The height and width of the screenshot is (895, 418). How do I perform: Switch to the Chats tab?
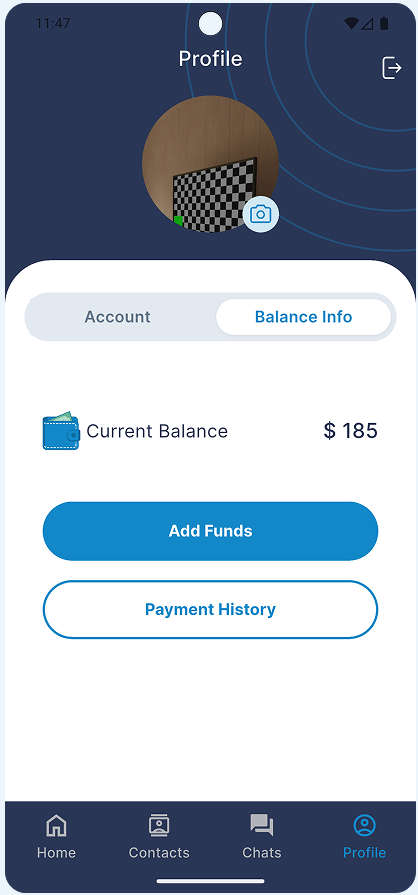click(262, 837)
